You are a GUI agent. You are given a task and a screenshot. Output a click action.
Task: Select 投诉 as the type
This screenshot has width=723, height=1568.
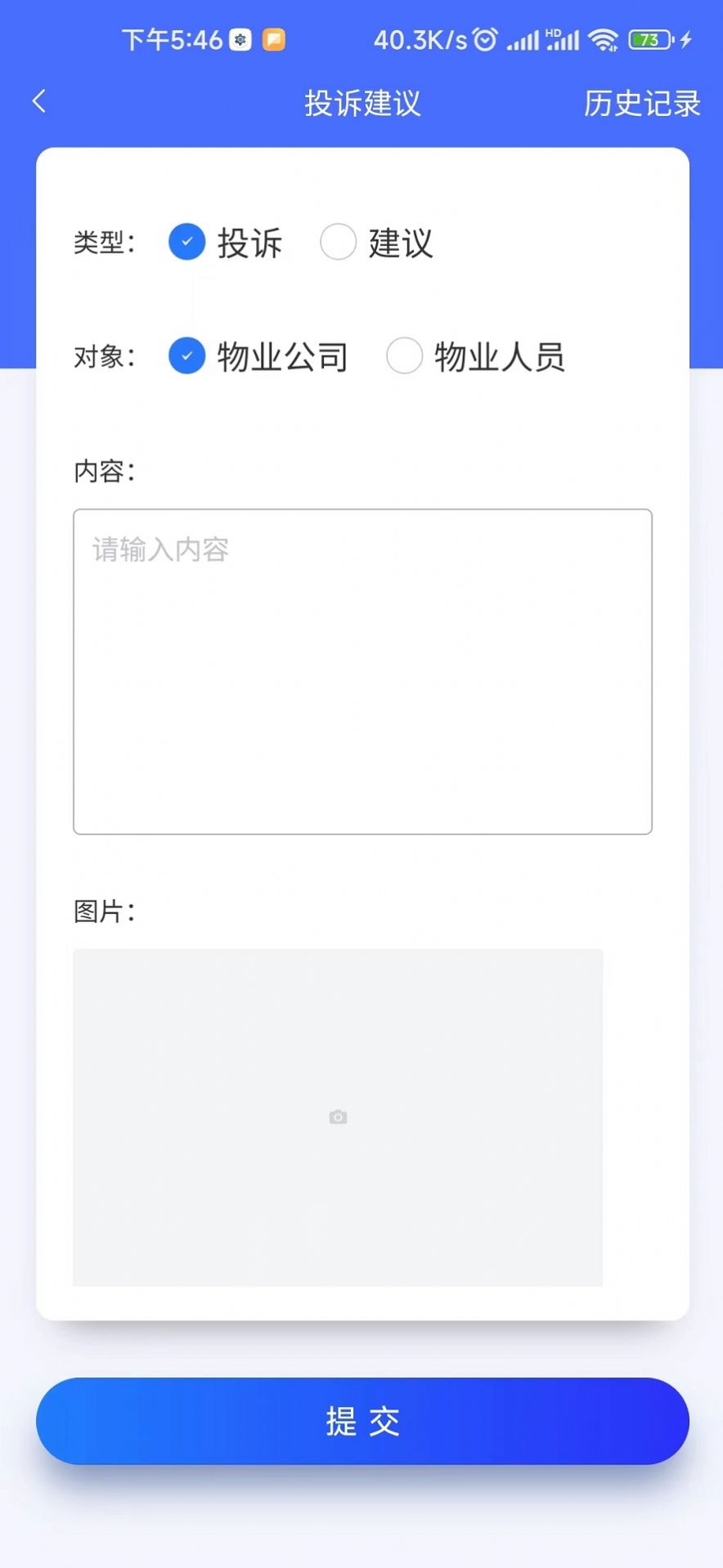click(x=186, y=242)
